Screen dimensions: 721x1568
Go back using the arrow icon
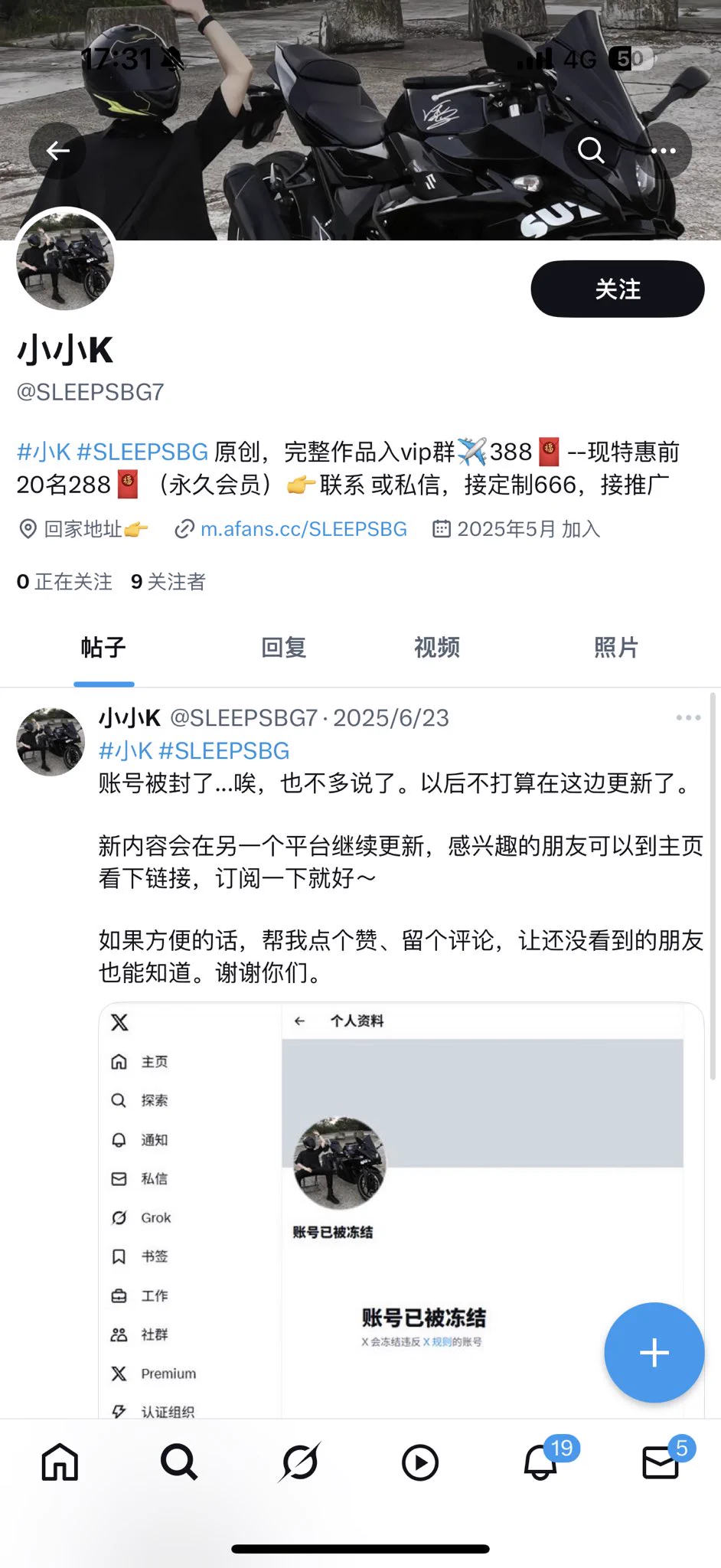coord(58,151)
